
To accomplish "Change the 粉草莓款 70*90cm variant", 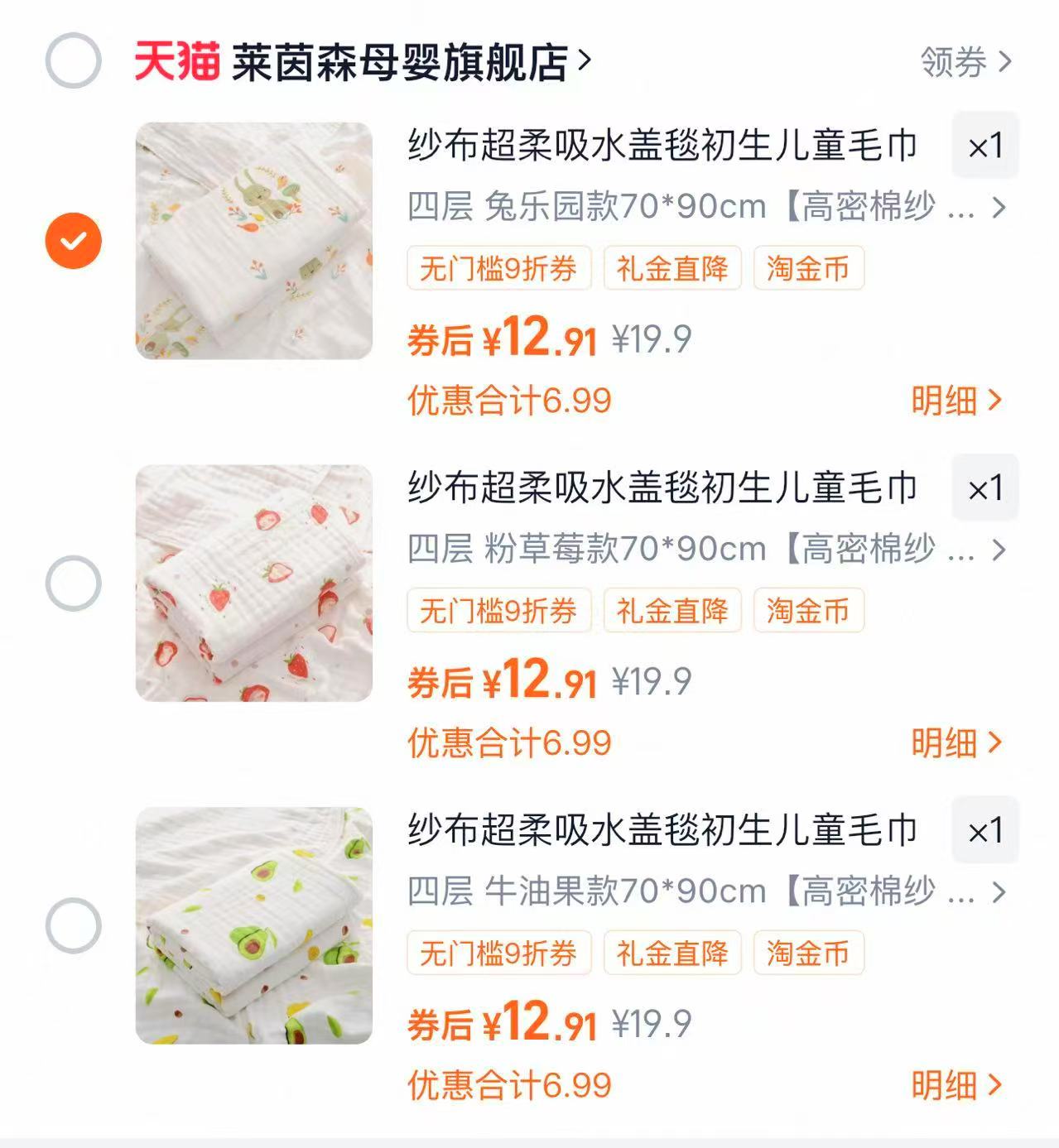I will pyautogui.click(x=705, y=550).
